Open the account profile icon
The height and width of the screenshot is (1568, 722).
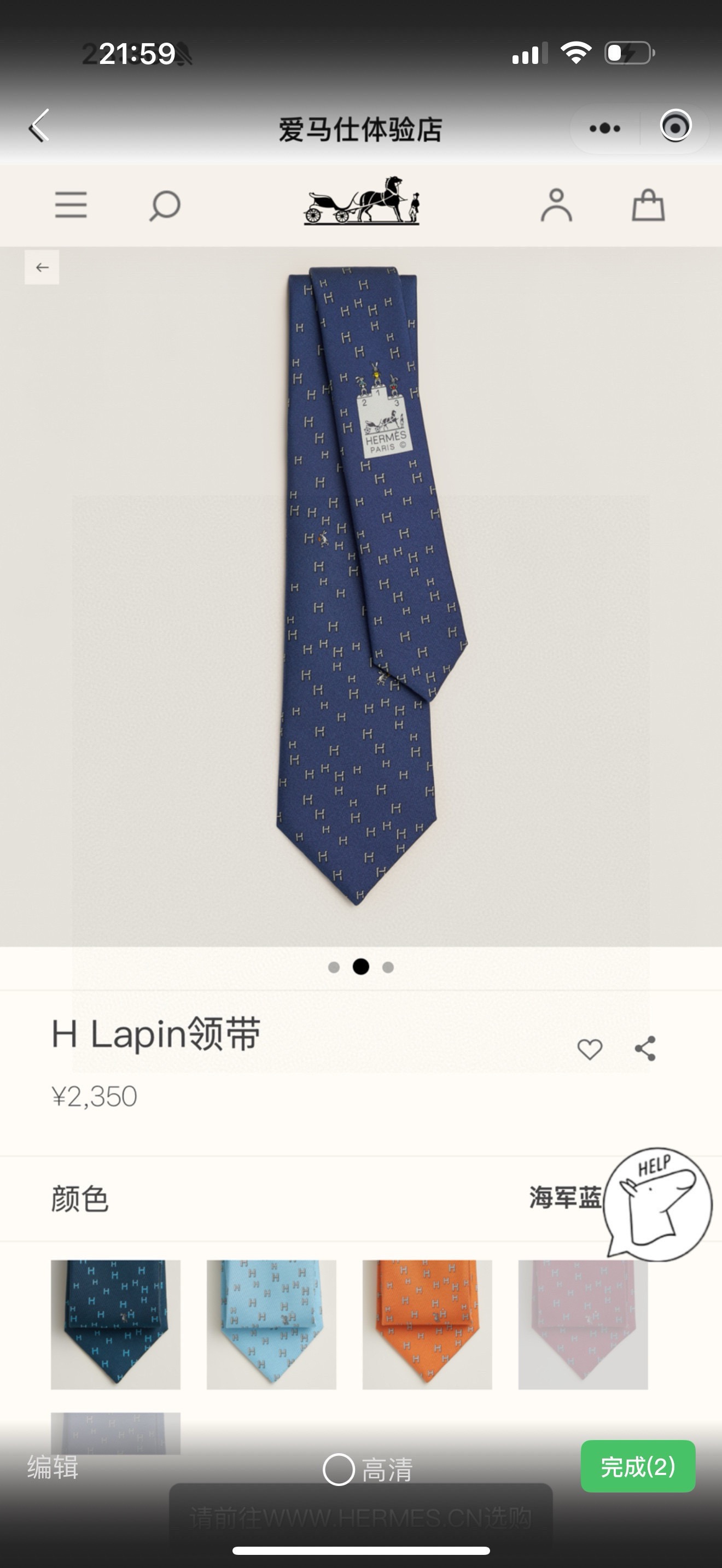click(x=557, y=206)
